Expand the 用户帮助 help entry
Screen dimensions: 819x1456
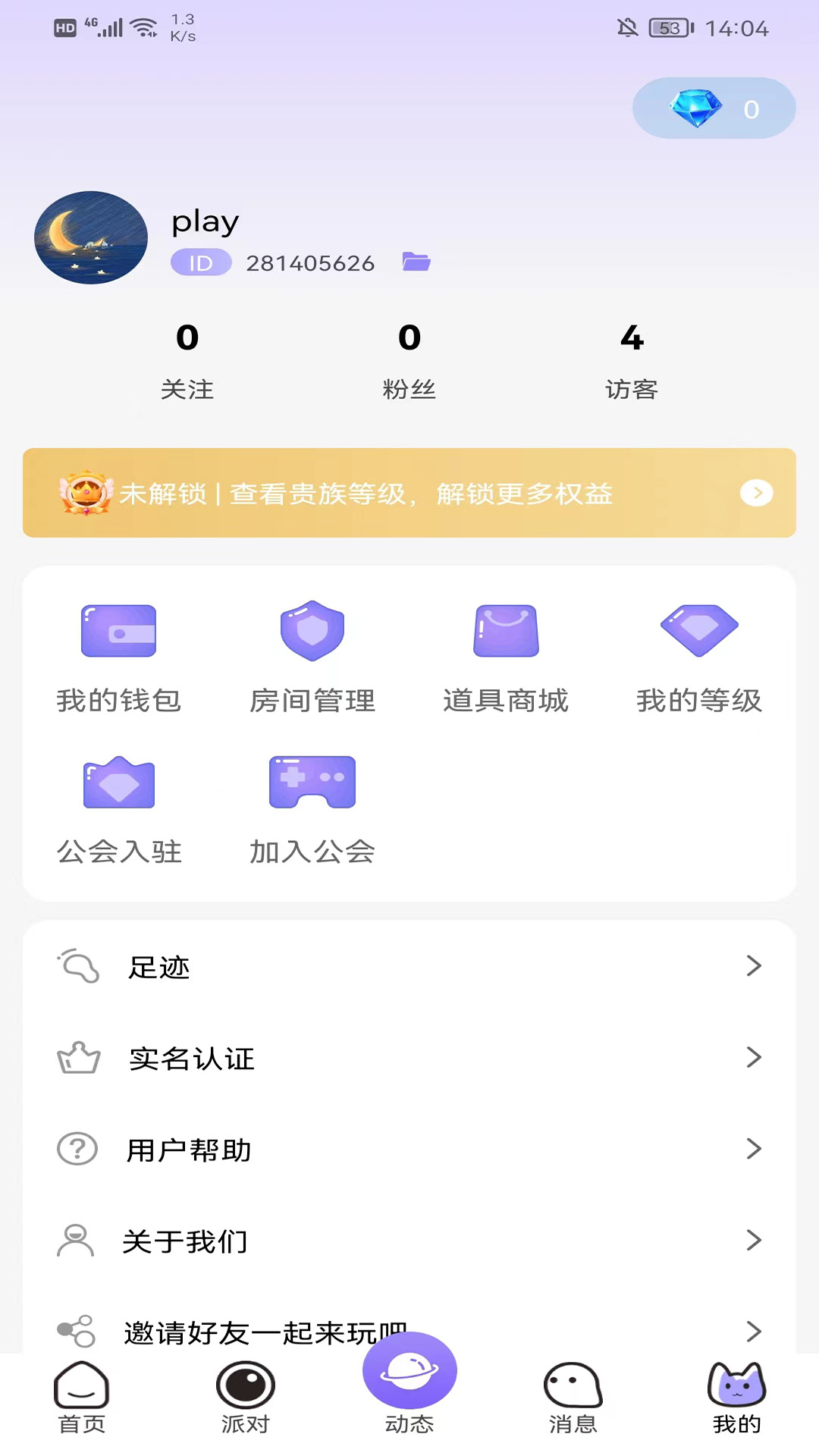(x=409, y=1150)
